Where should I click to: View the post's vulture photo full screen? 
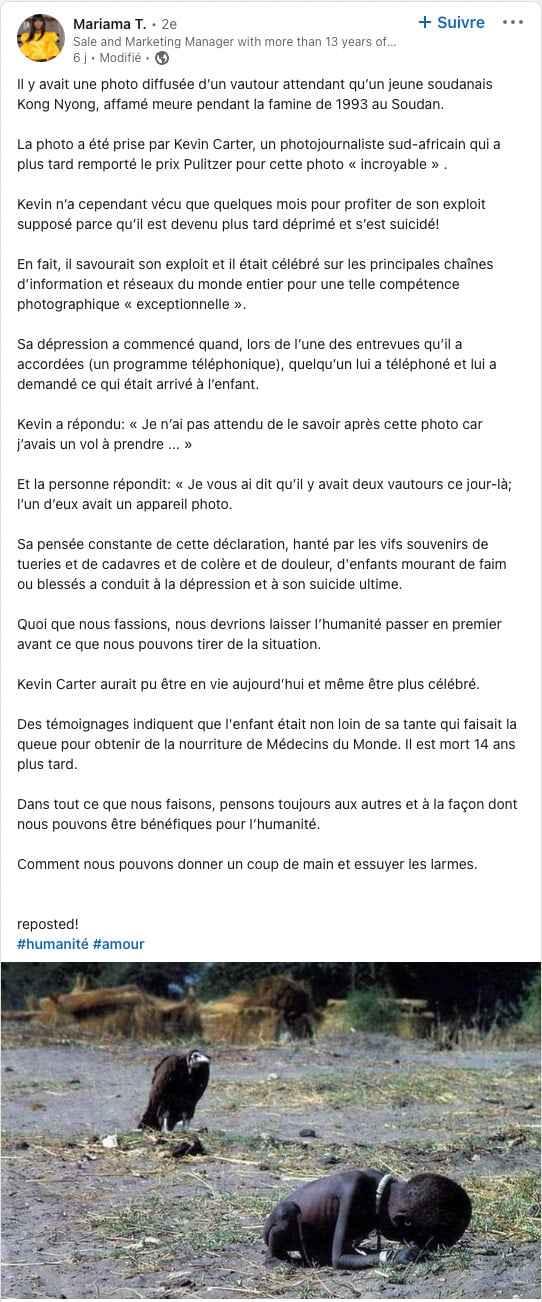click(x=271, y=1130)
